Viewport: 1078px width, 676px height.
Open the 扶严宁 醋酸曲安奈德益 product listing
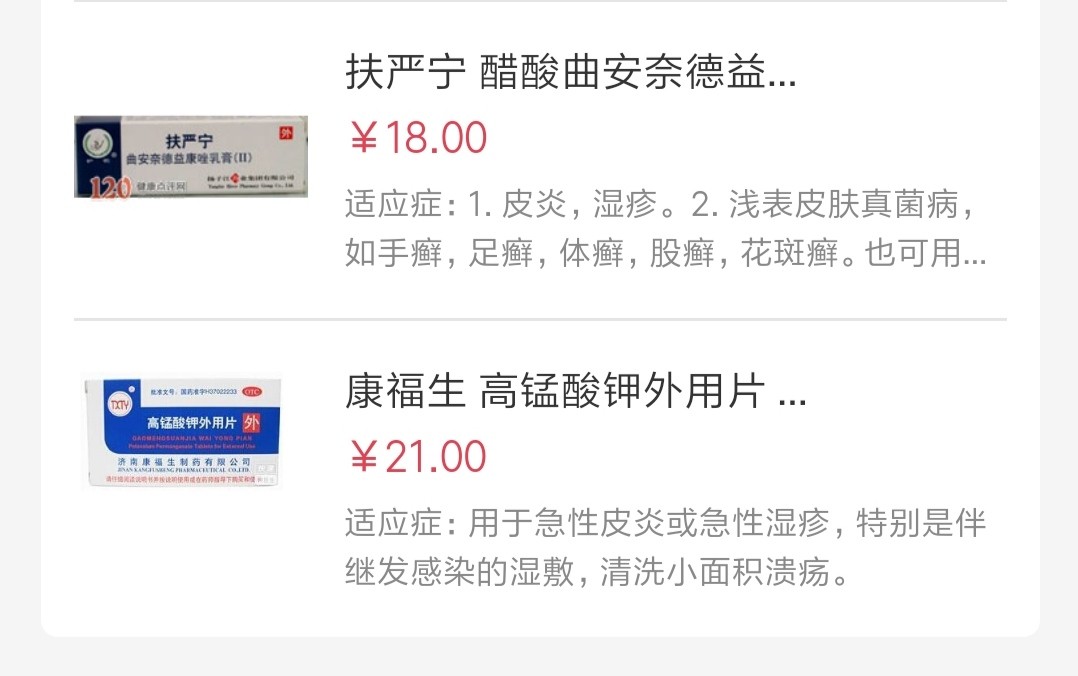(x=571, y=74)
